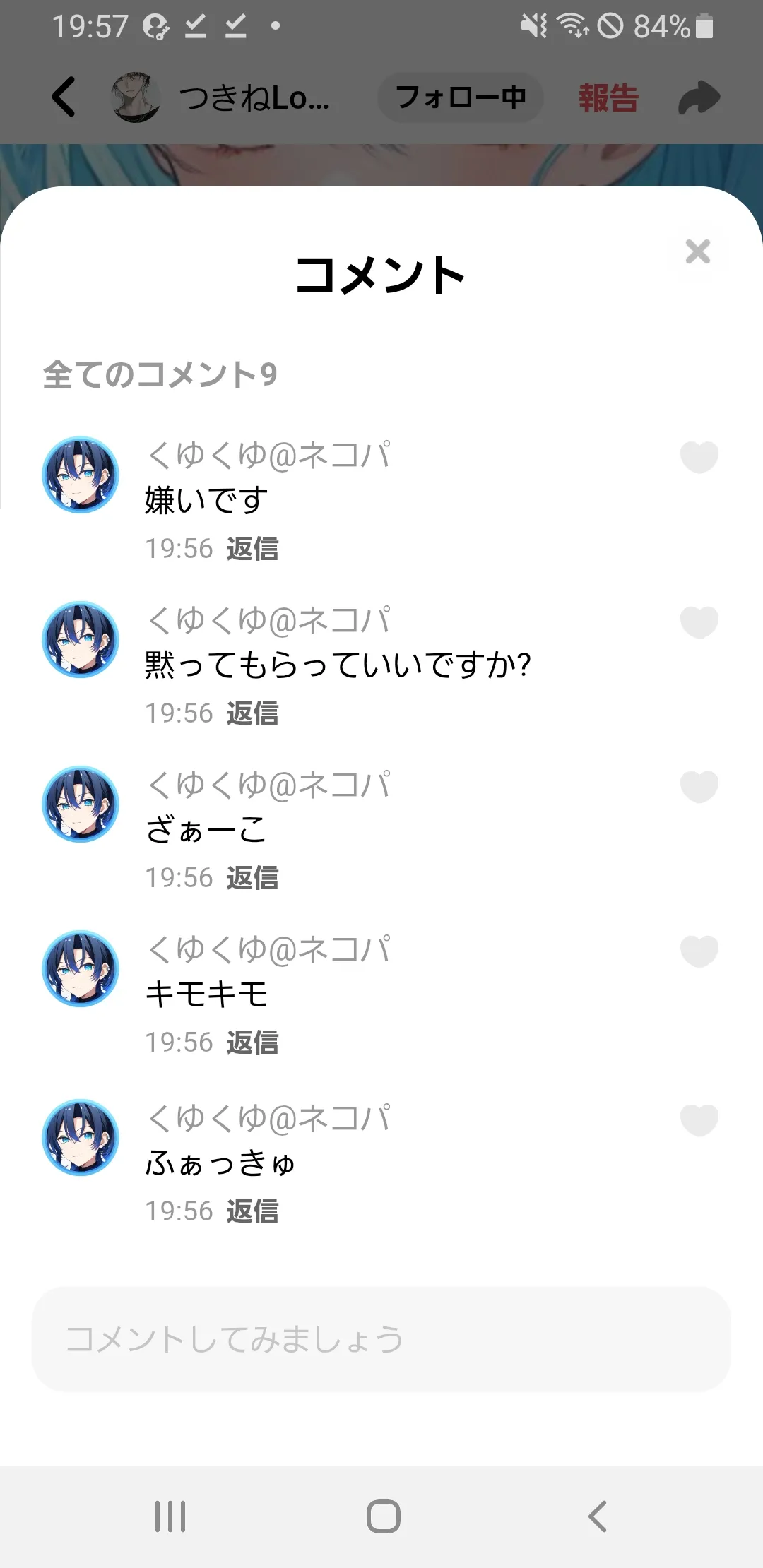The width and height of the screenshot is (763, 1568).
Task: Reply to the comment 黙ってもらっていいですか?
Action: coord(252,713)
